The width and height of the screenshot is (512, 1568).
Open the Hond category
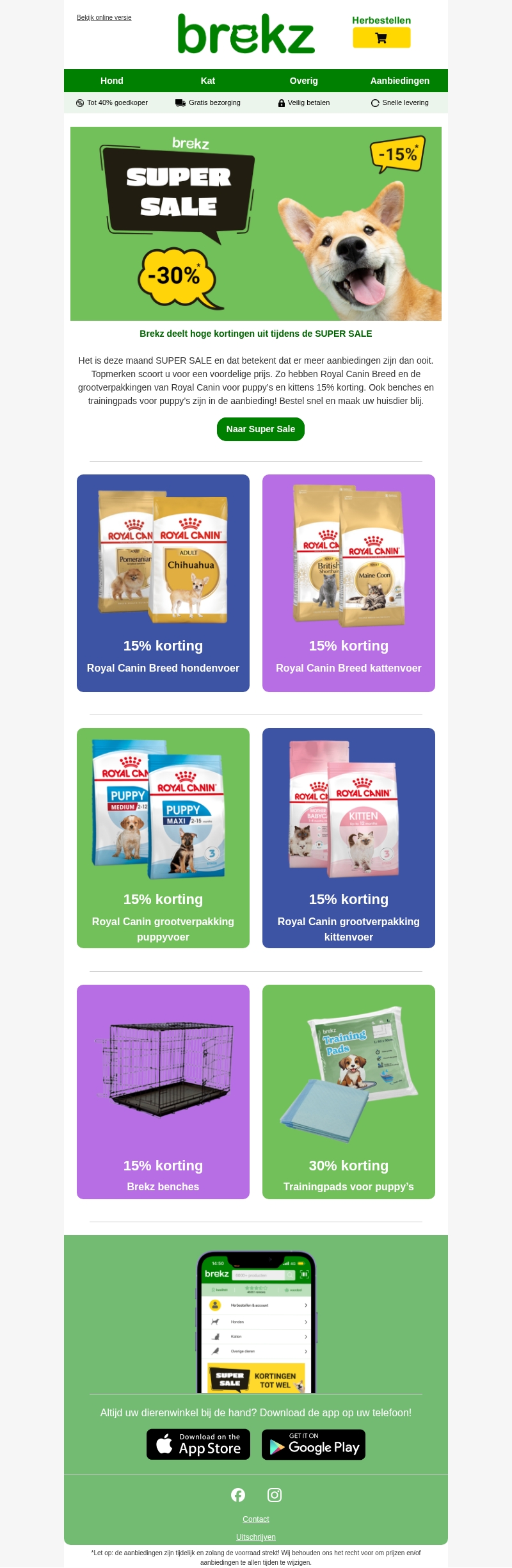pyautogui.click(x=111, y=81)
